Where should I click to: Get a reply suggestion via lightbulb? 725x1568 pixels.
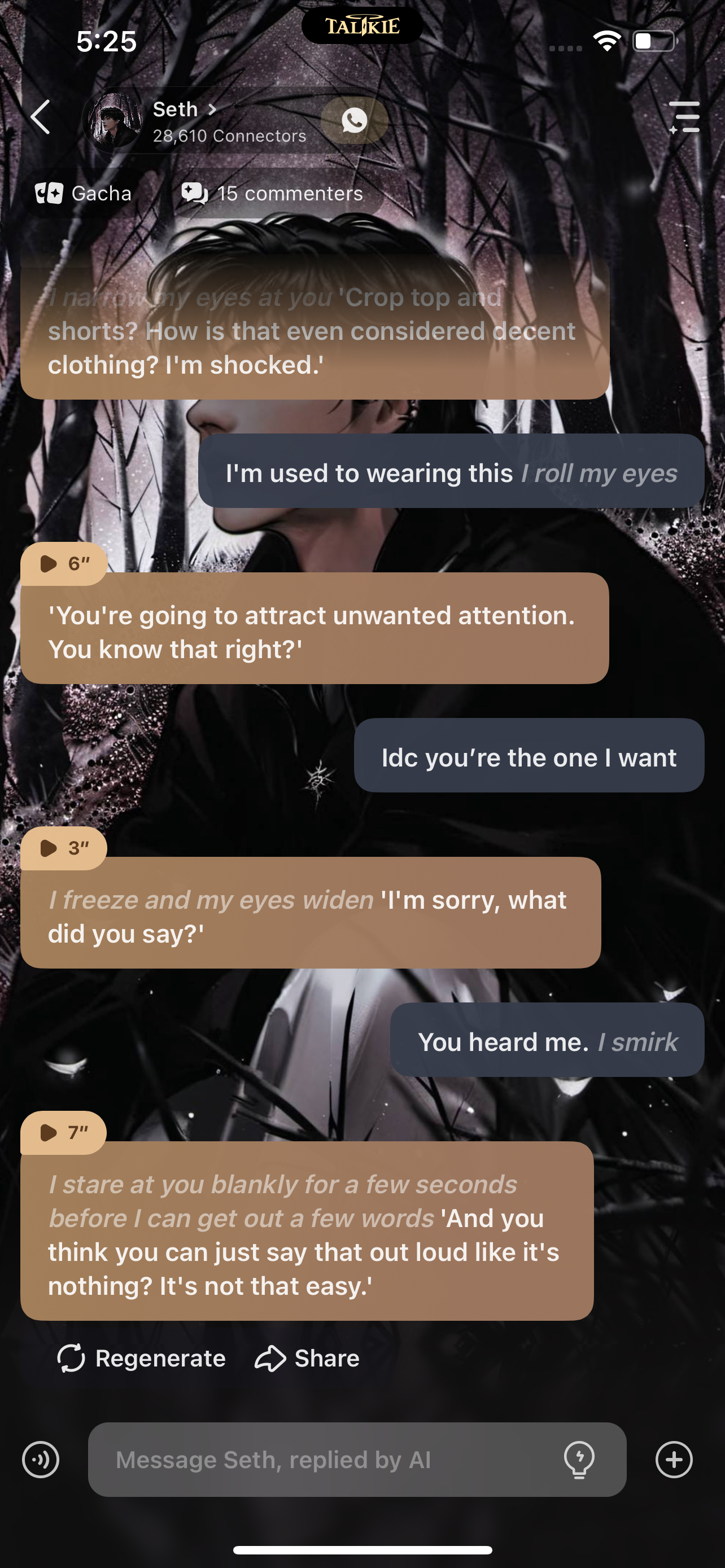pyautogui.click(x=579, y=1460)
